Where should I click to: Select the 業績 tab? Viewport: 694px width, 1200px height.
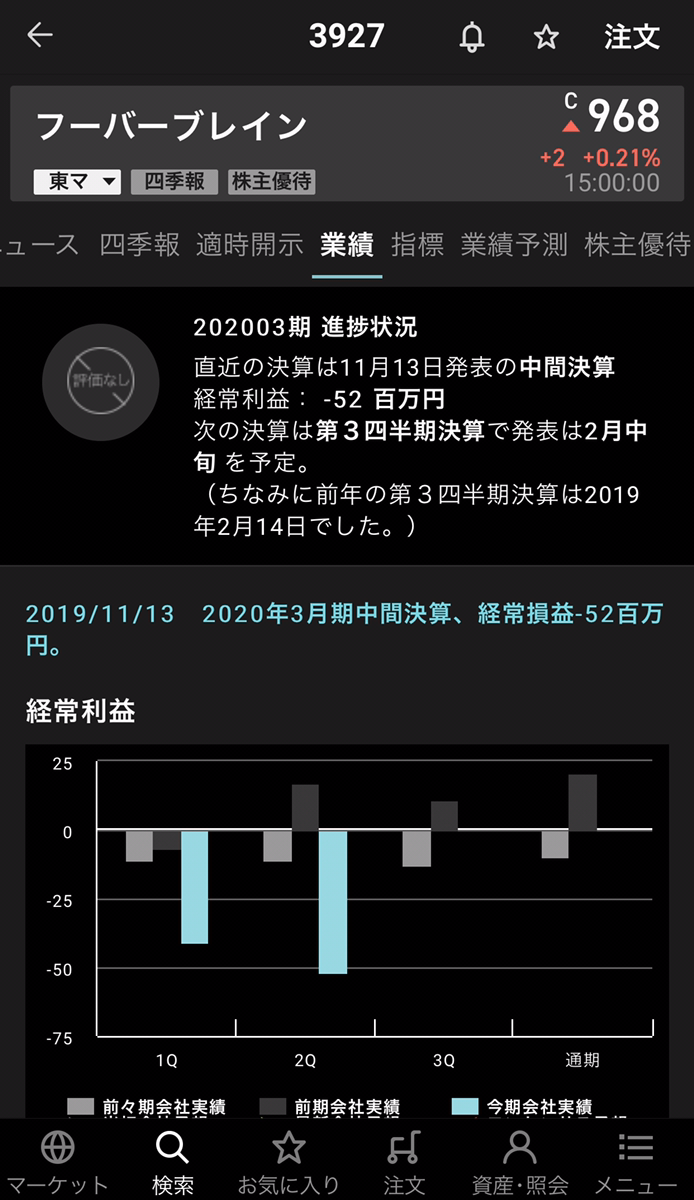tap(347, 245)
